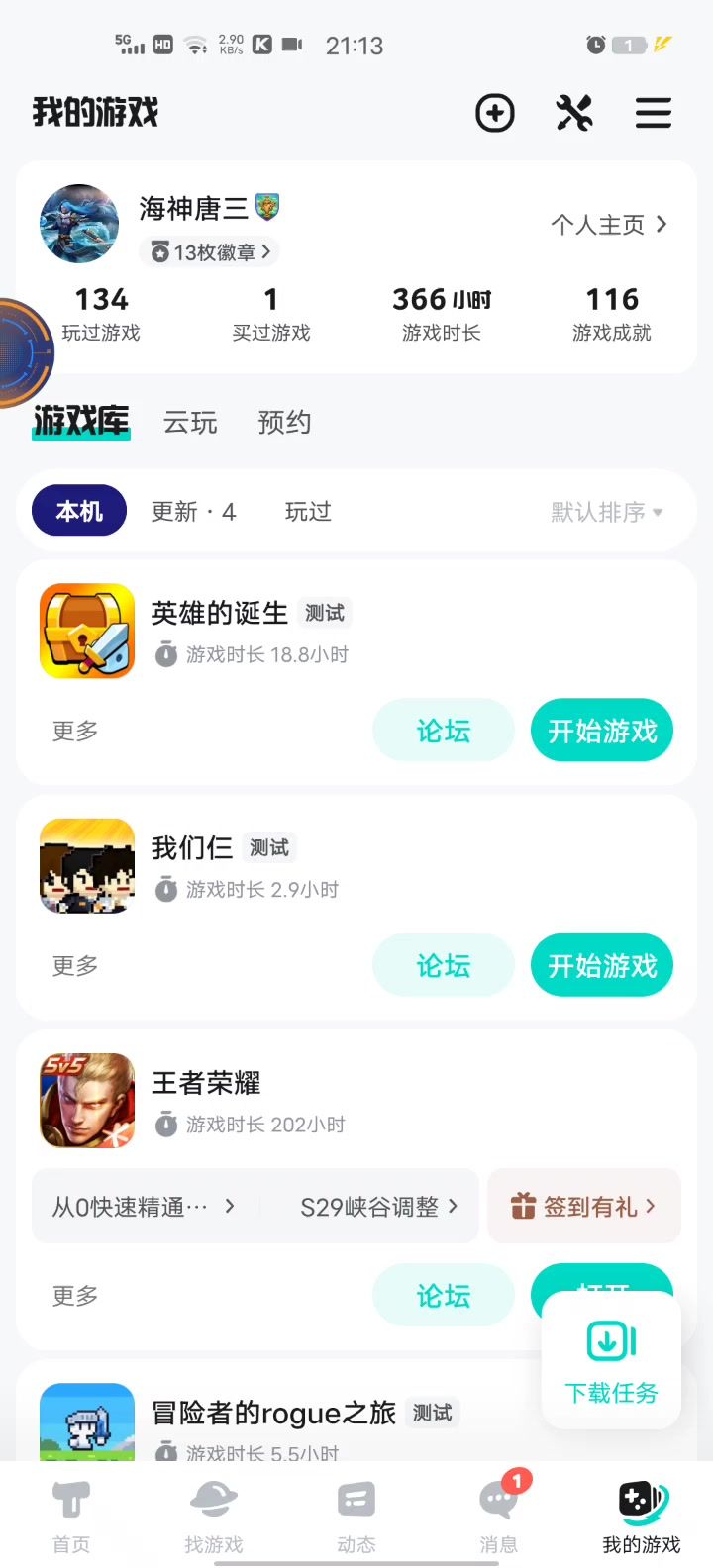View the 13枚徽章 badges
Screen dimensions: 713x1568
211,252
